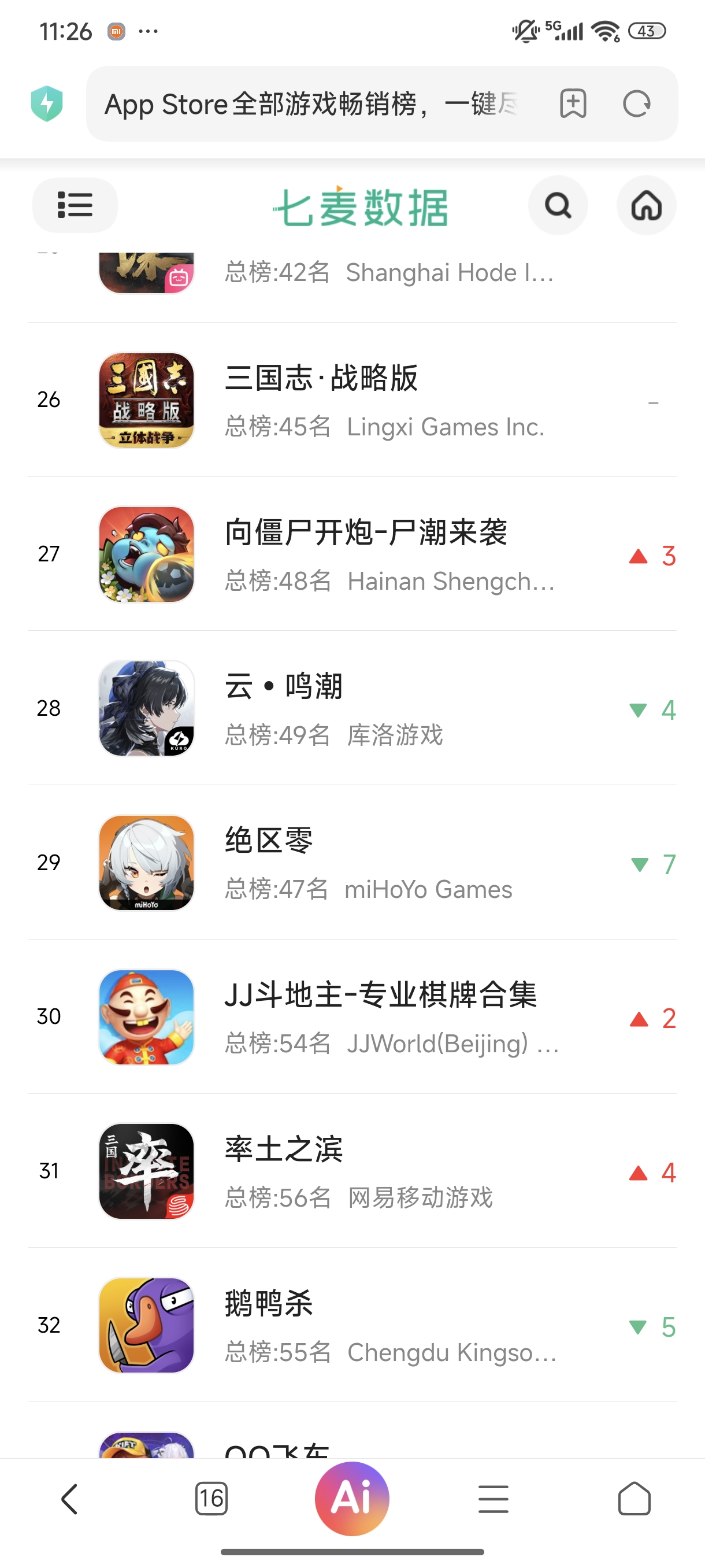The image size is (705, 1568).
Task: Go to the site home icon
Action: [646, 205]
